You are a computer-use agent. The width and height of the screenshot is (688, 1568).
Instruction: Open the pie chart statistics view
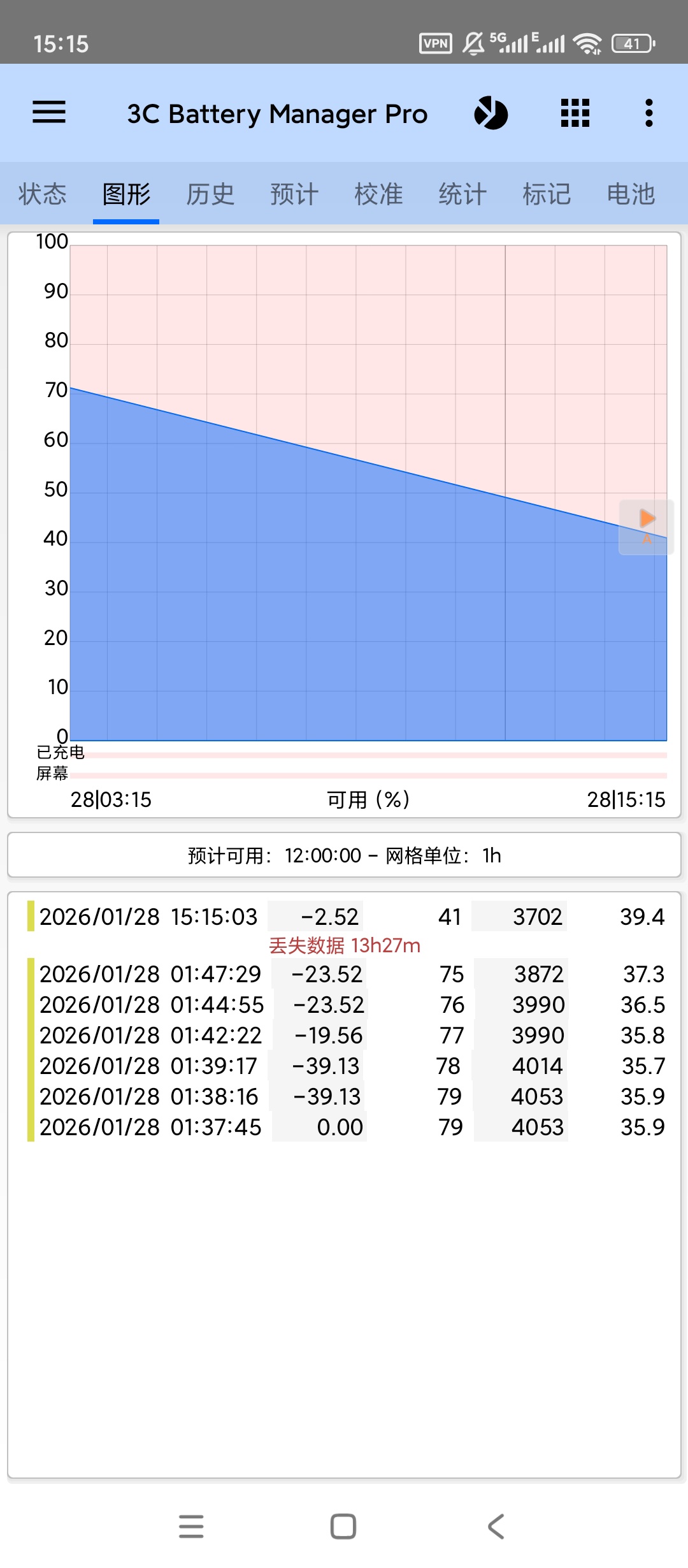491,113
